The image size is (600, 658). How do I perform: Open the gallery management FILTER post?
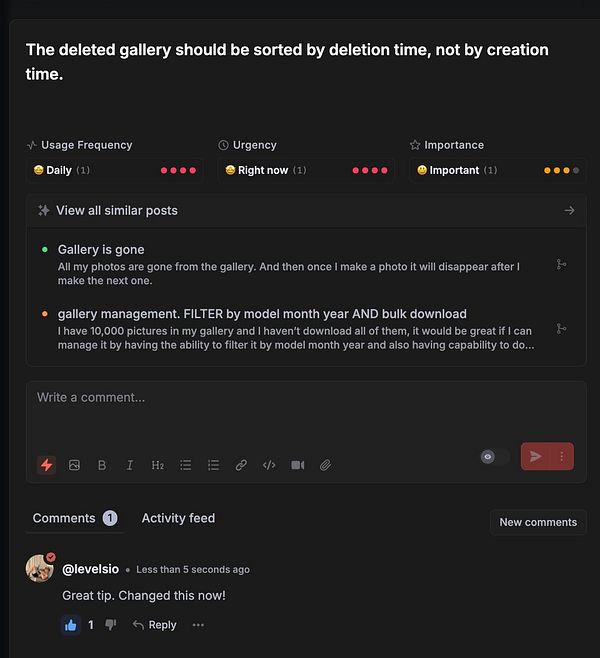tap(262, 313)
